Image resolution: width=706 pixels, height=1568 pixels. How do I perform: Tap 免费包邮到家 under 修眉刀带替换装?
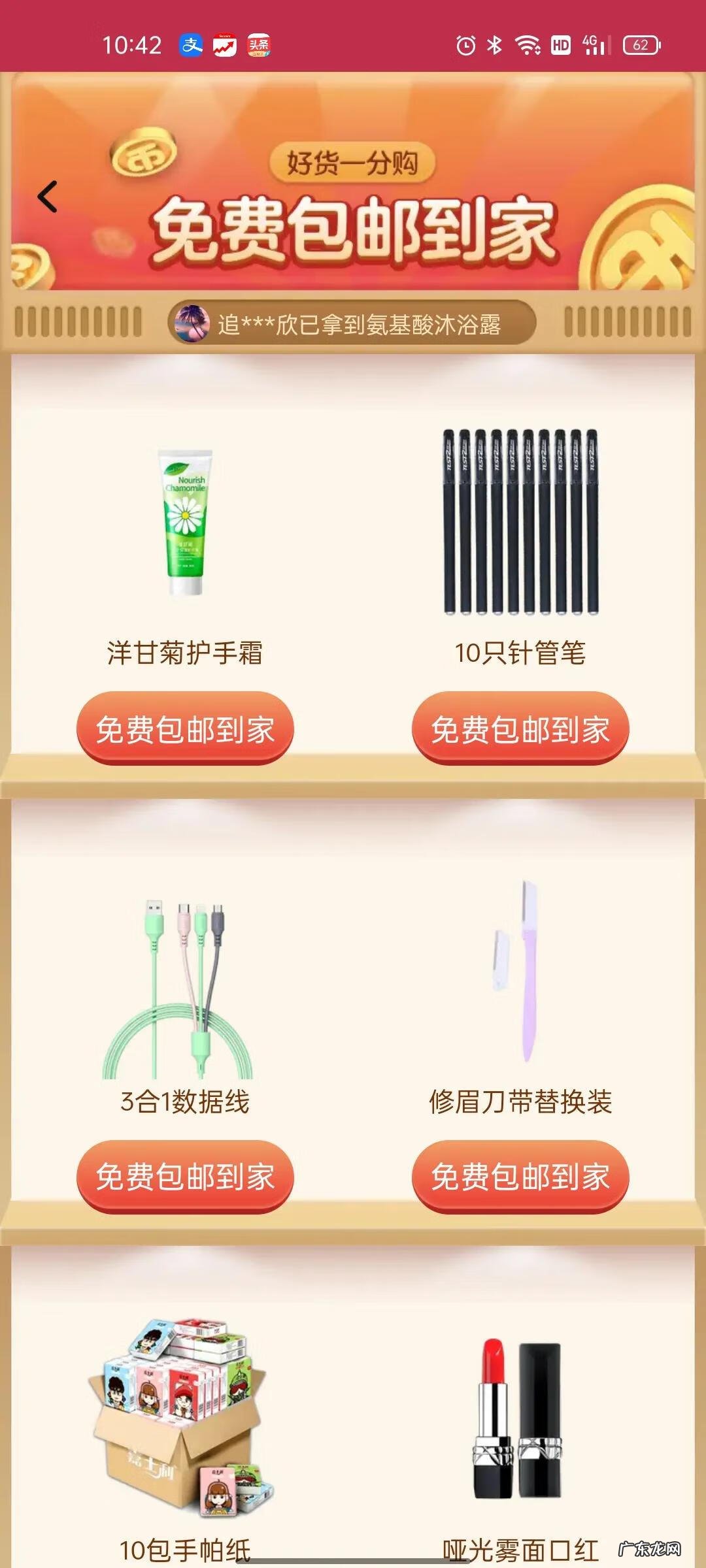520,1173
